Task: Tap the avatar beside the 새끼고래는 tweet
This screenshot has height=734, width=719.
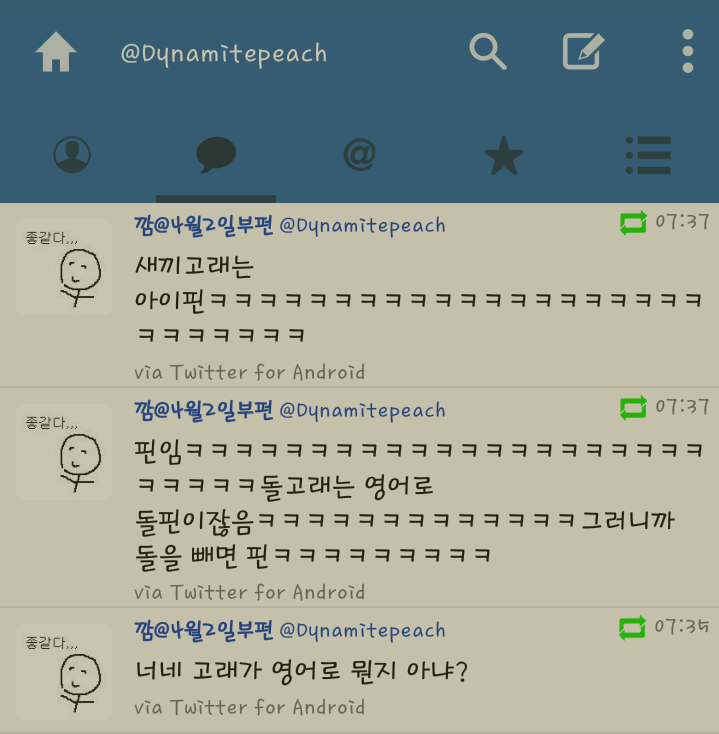Action: point(64,268)
